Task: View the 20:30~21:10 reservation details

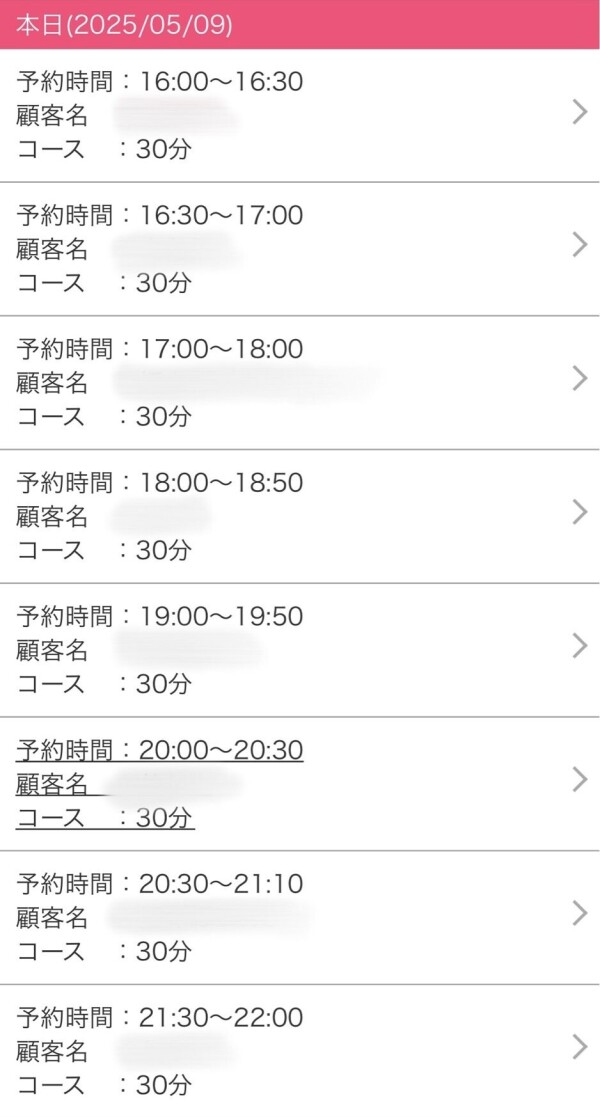Action: (300, 918)
